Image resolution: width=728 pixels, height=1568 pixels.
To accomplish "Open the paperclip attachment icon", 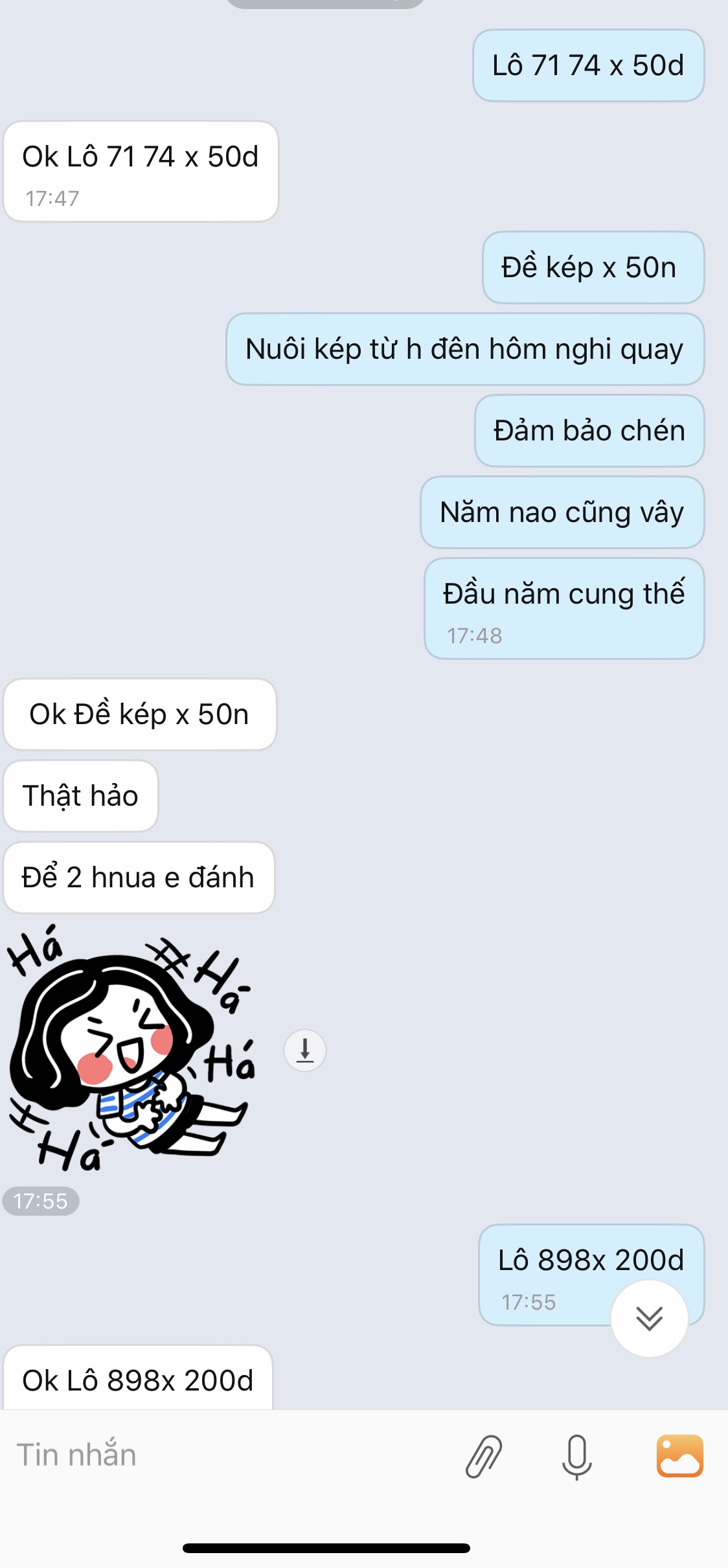I will point(484,1456).
